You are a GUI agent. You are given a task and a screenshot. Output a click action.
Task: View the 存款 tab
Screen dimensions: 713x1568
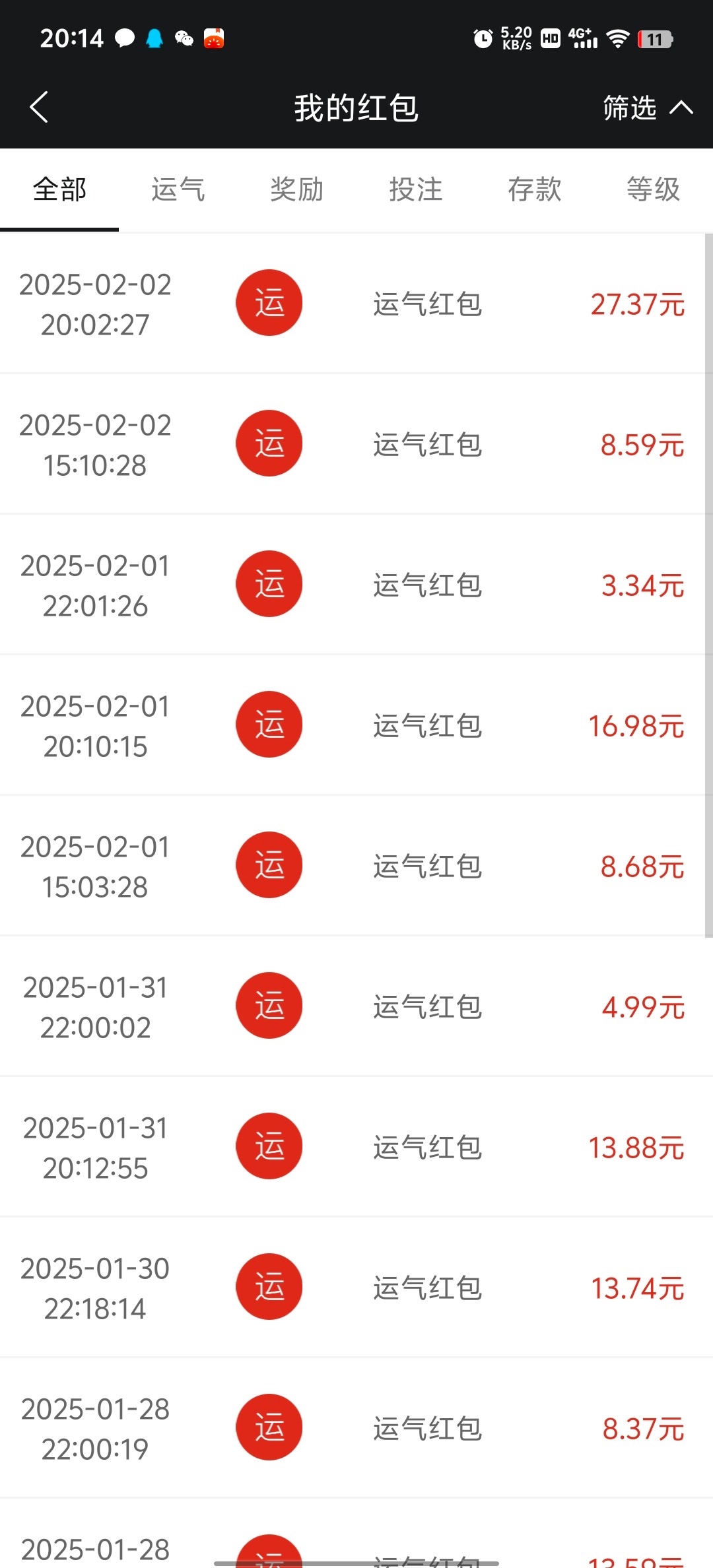tap(535, 190)
